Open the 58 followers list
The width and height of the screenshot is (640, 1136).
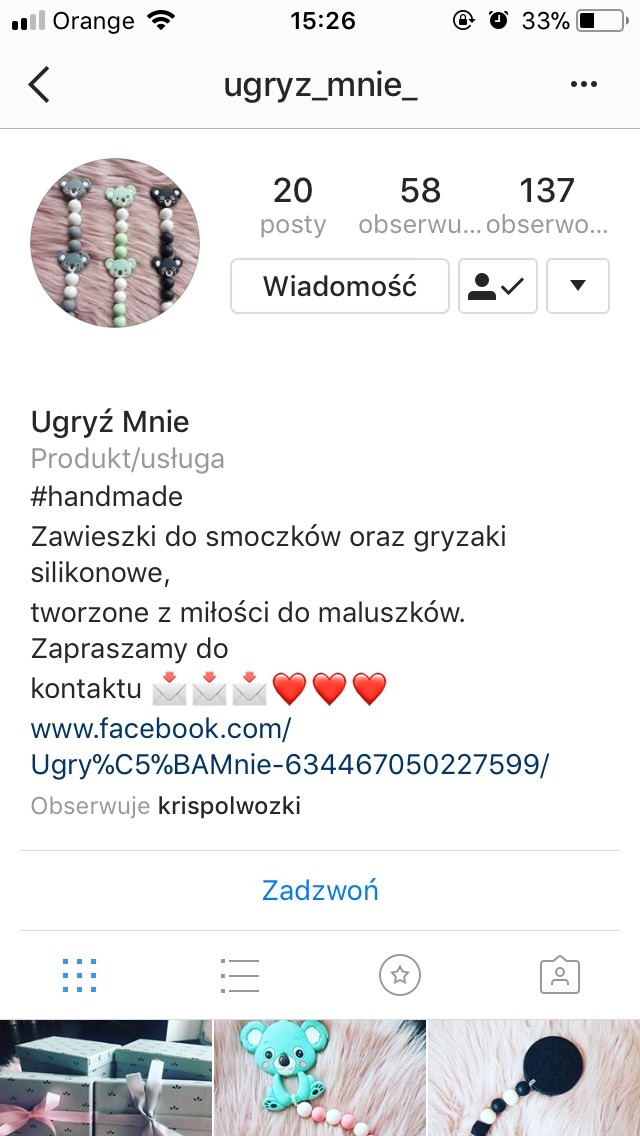420,205
